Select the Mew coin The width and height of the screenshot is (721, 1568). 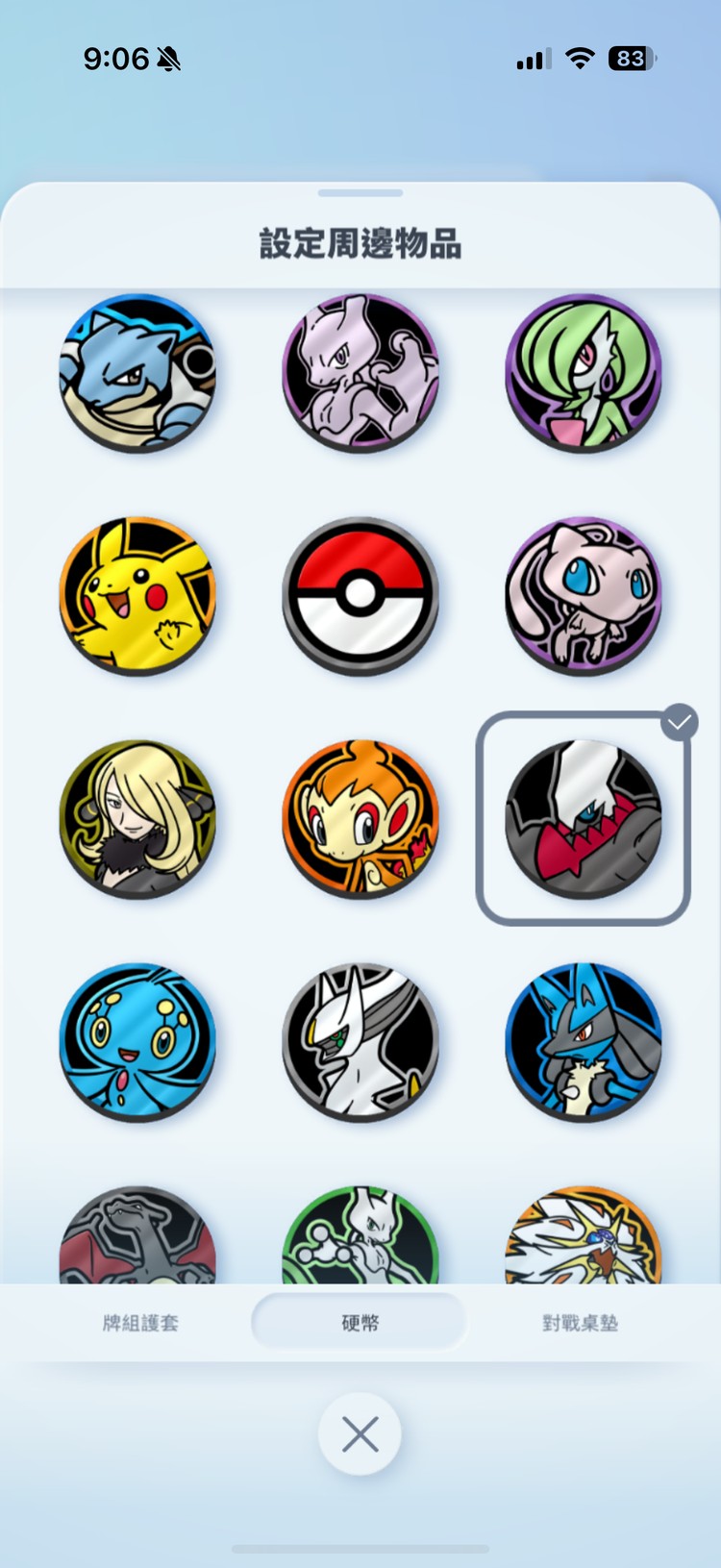[584, 595]
